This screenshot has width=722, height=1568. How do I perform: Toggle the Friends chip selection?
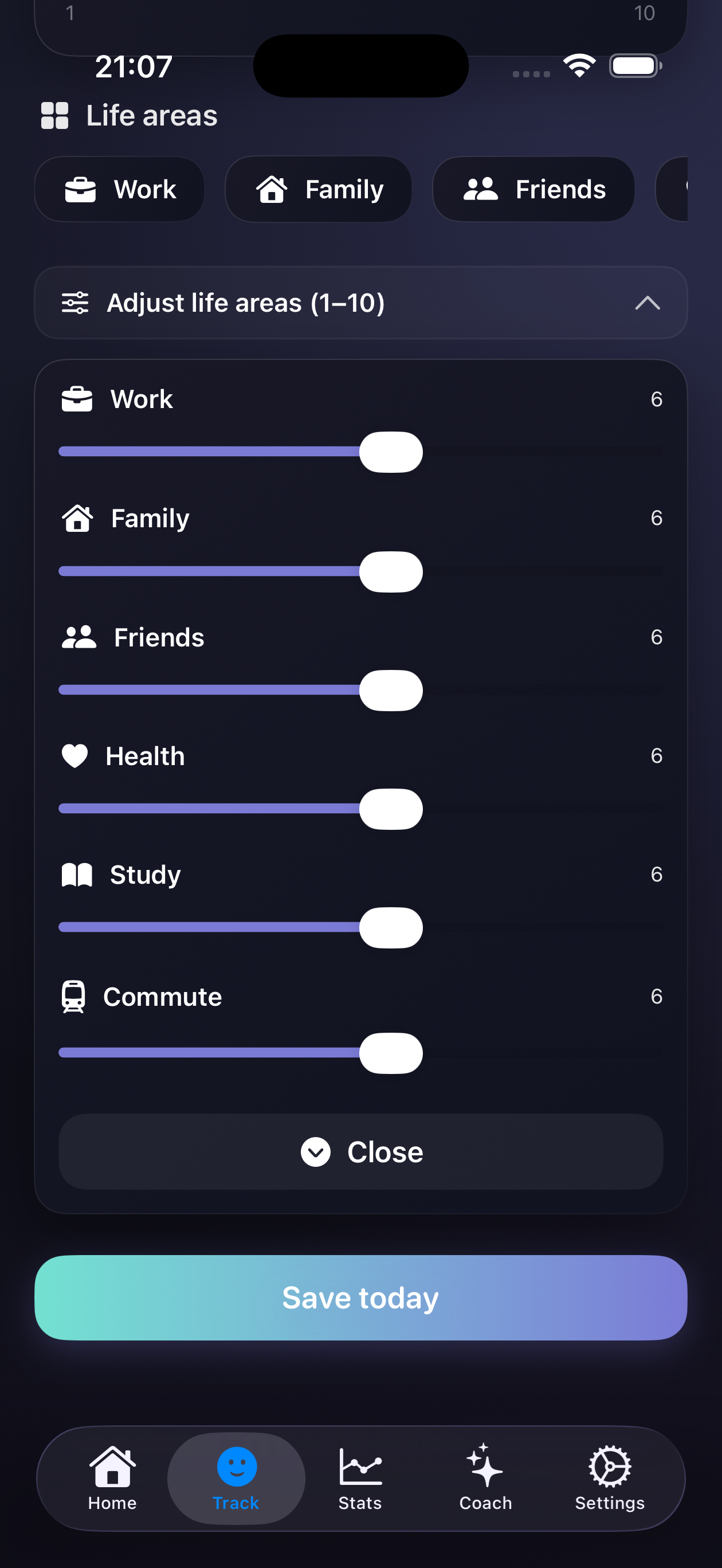tap(533, 189)
